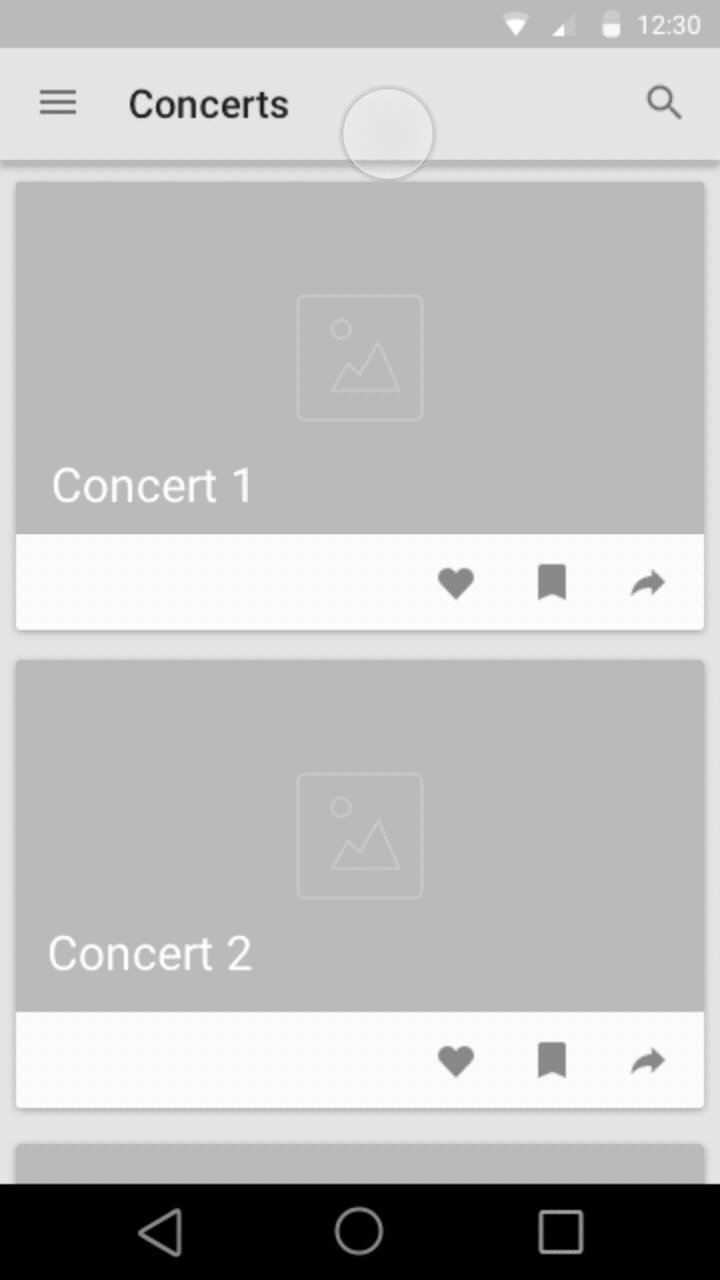Share Concert 1
The width and height of the screenshot is (720, 1280).
648,583
